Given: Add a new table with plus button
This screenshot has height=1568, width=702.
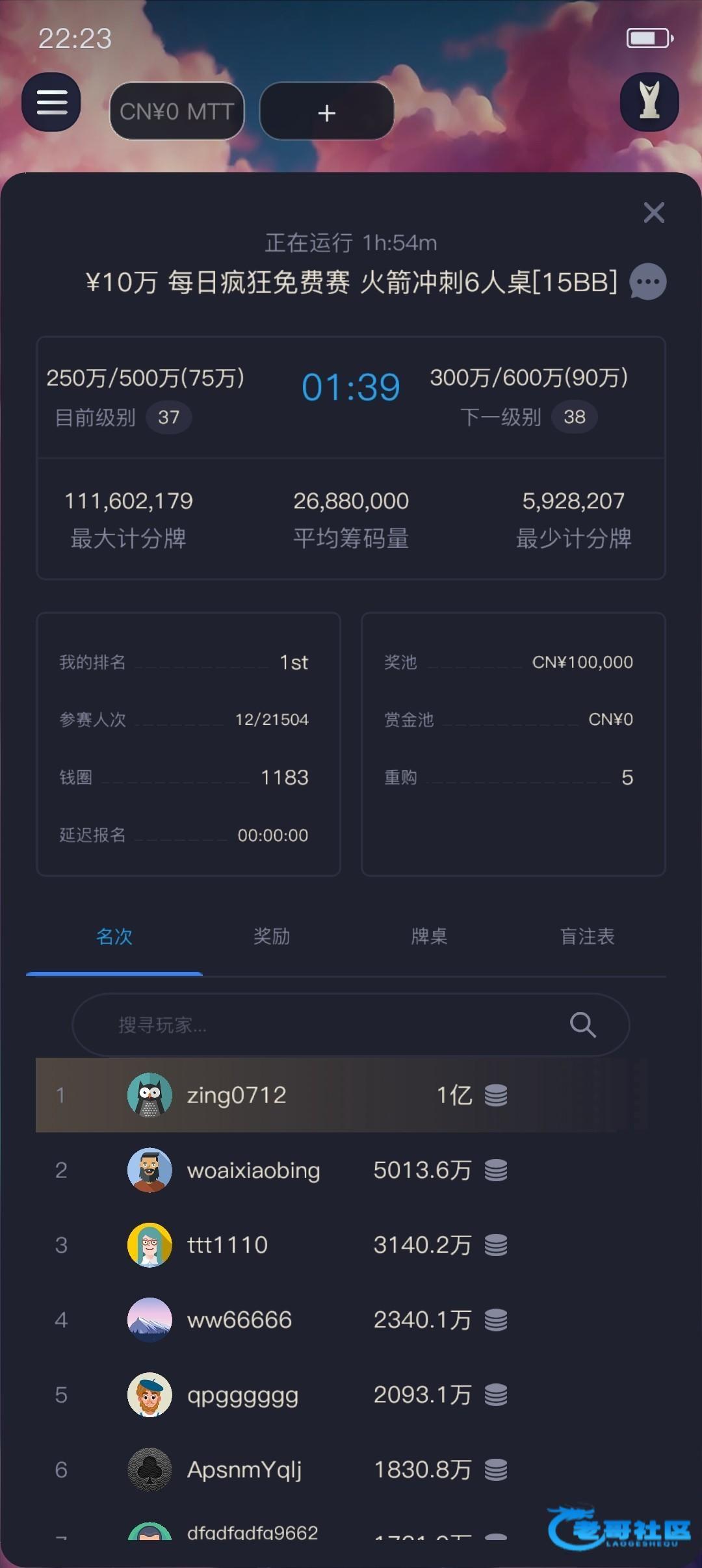Looking at the screenshot, I should point(327,112).
